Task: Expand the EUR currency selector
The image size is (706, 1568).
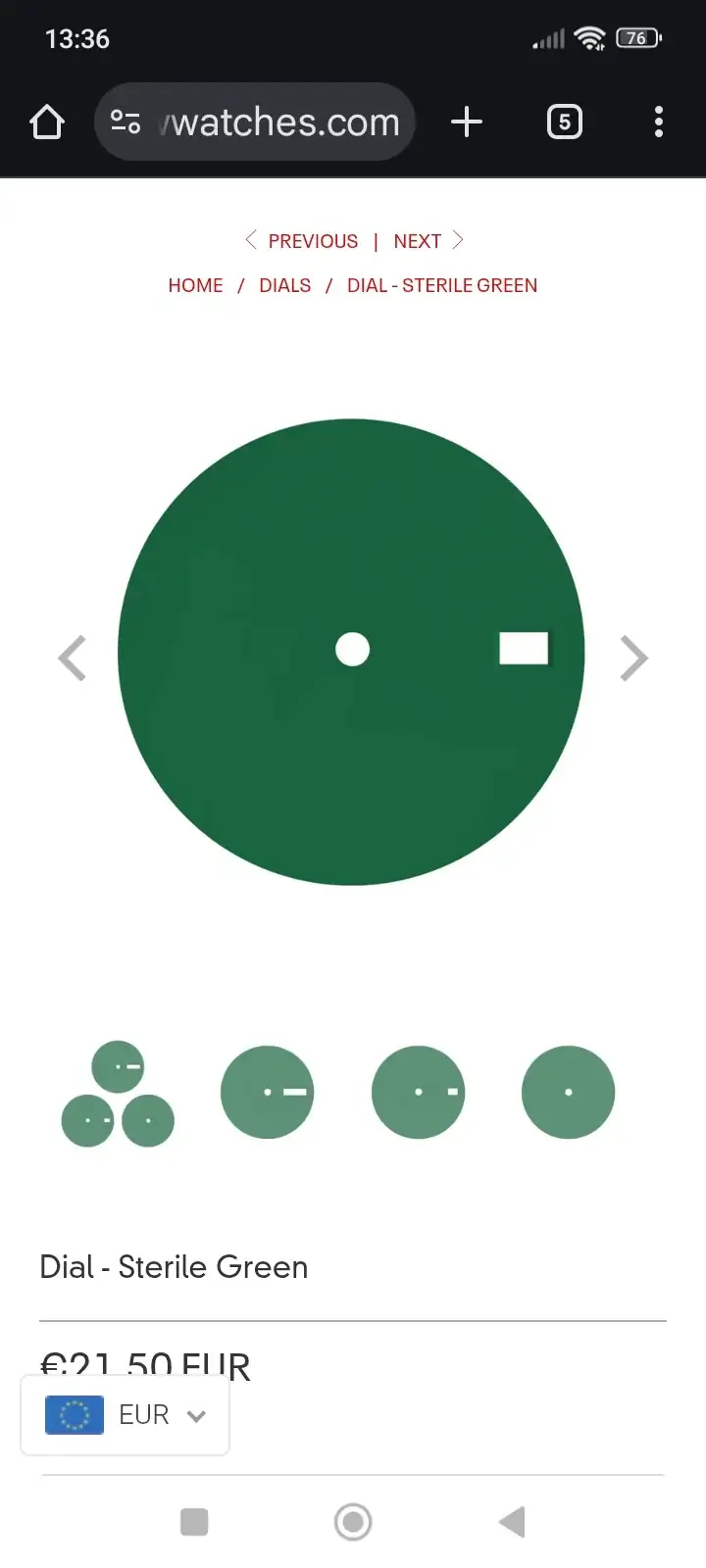Action: (x=126, y=1415)
